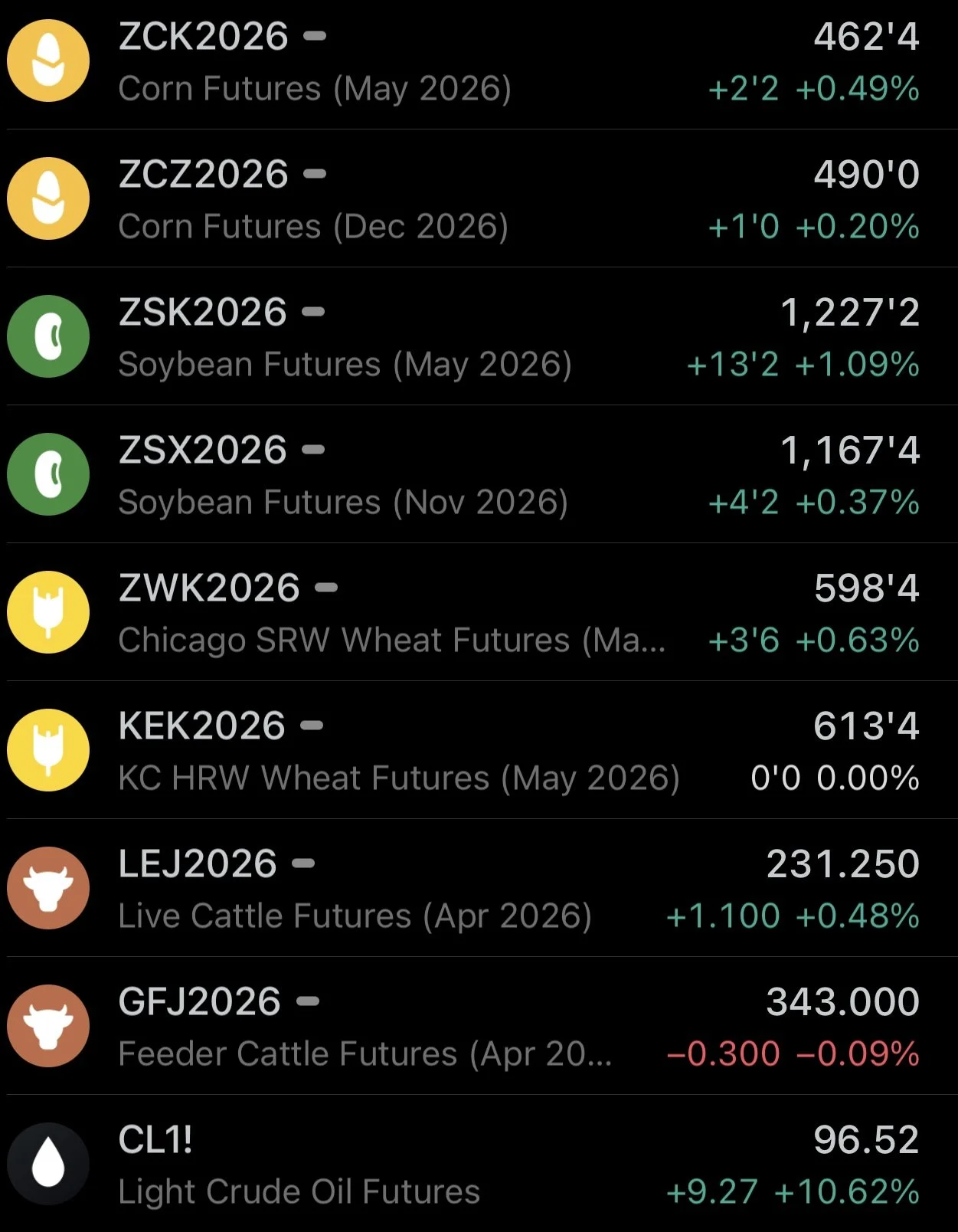
Task: Open ZCK2026 Corn Futures May 2026
Action: (x=314, y=62)
